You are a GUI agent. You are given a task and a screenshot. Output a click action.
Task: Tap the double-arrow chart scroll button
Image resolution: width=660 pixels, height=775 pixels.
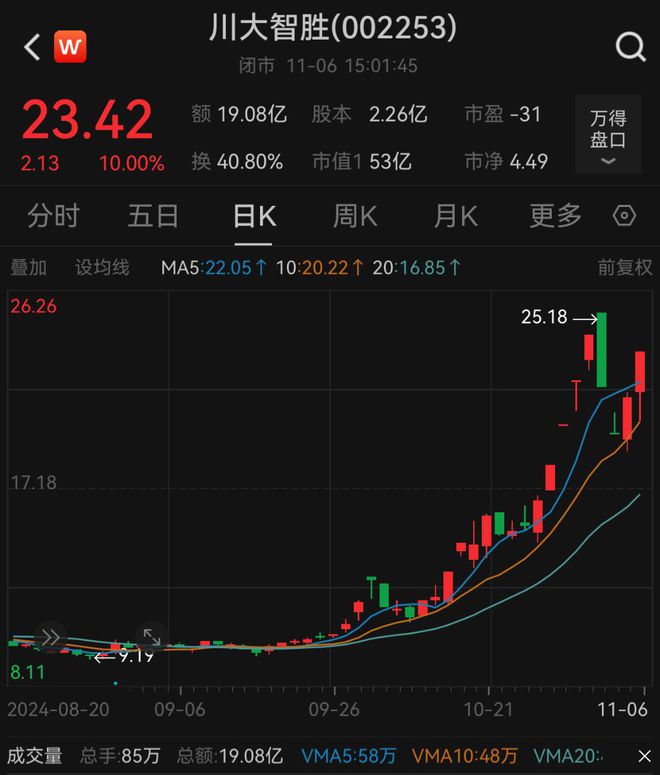pyautogui.click(x=49, y=637)
